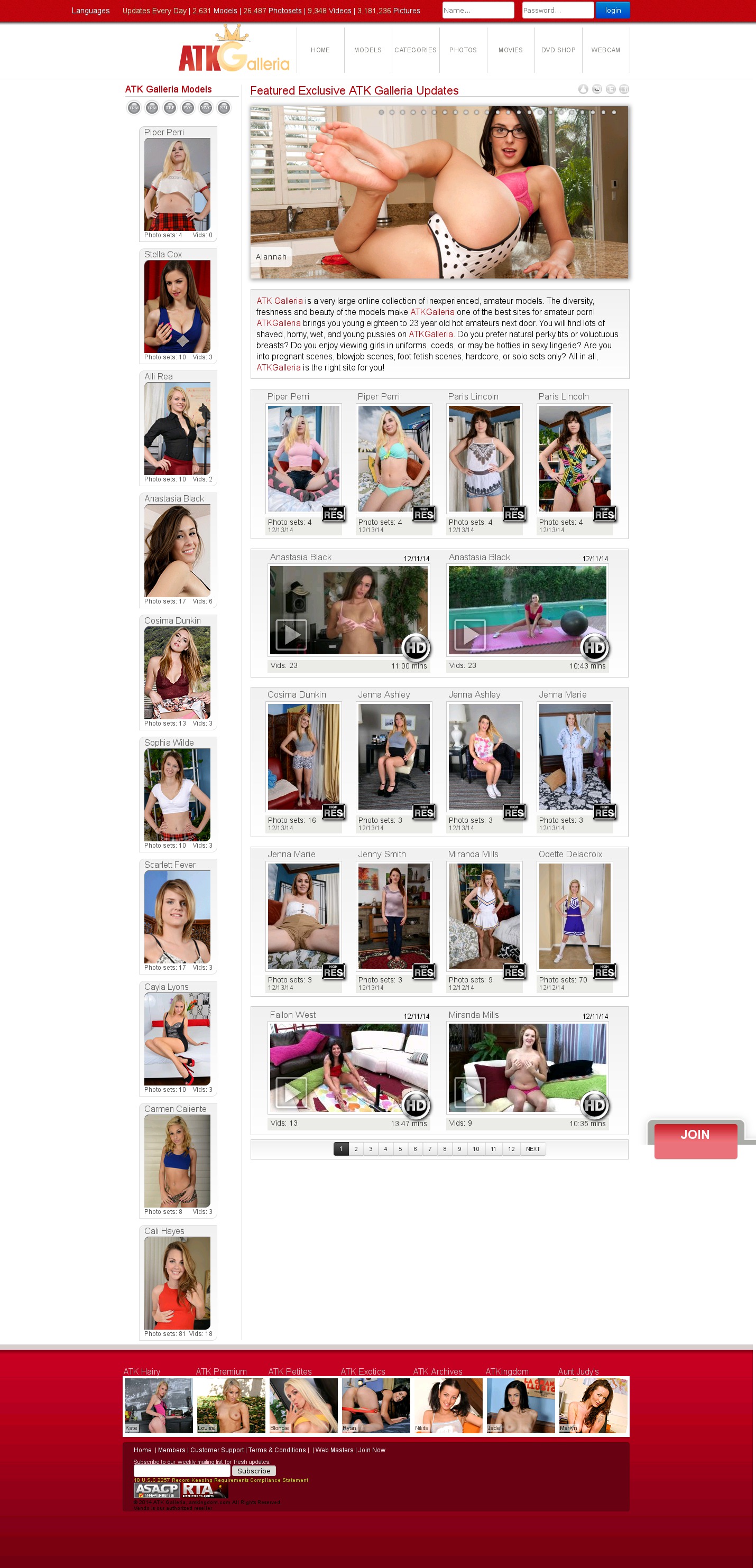Focus the Name input field
This screenshot has height=1568, width=756.
point(478,11)
